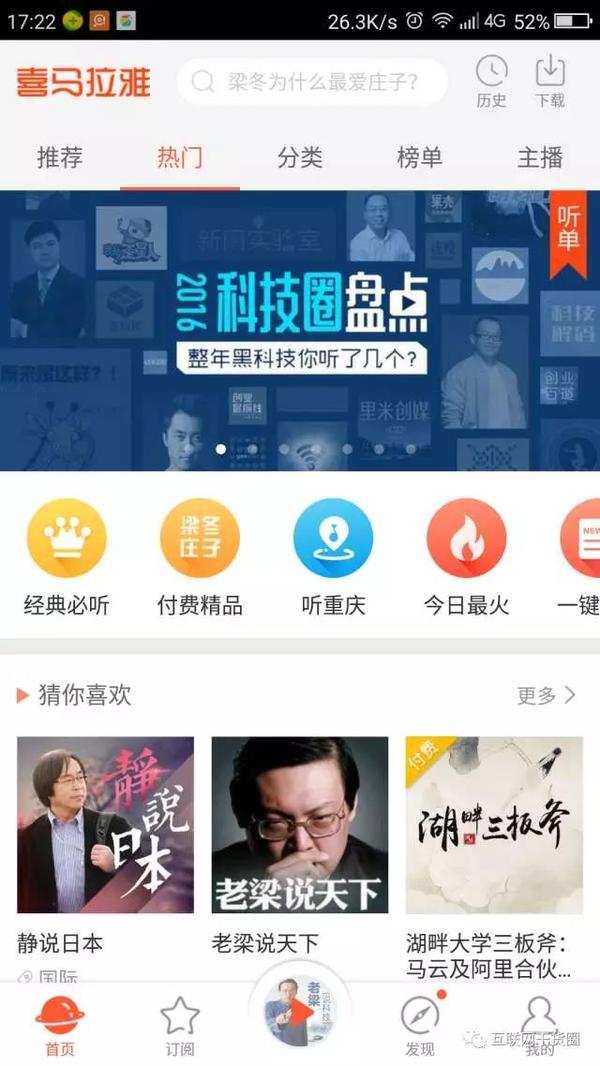Go to the 订阅 tab
The width and height of the screenshot is (600, 1066).
tap(180, 1026)
